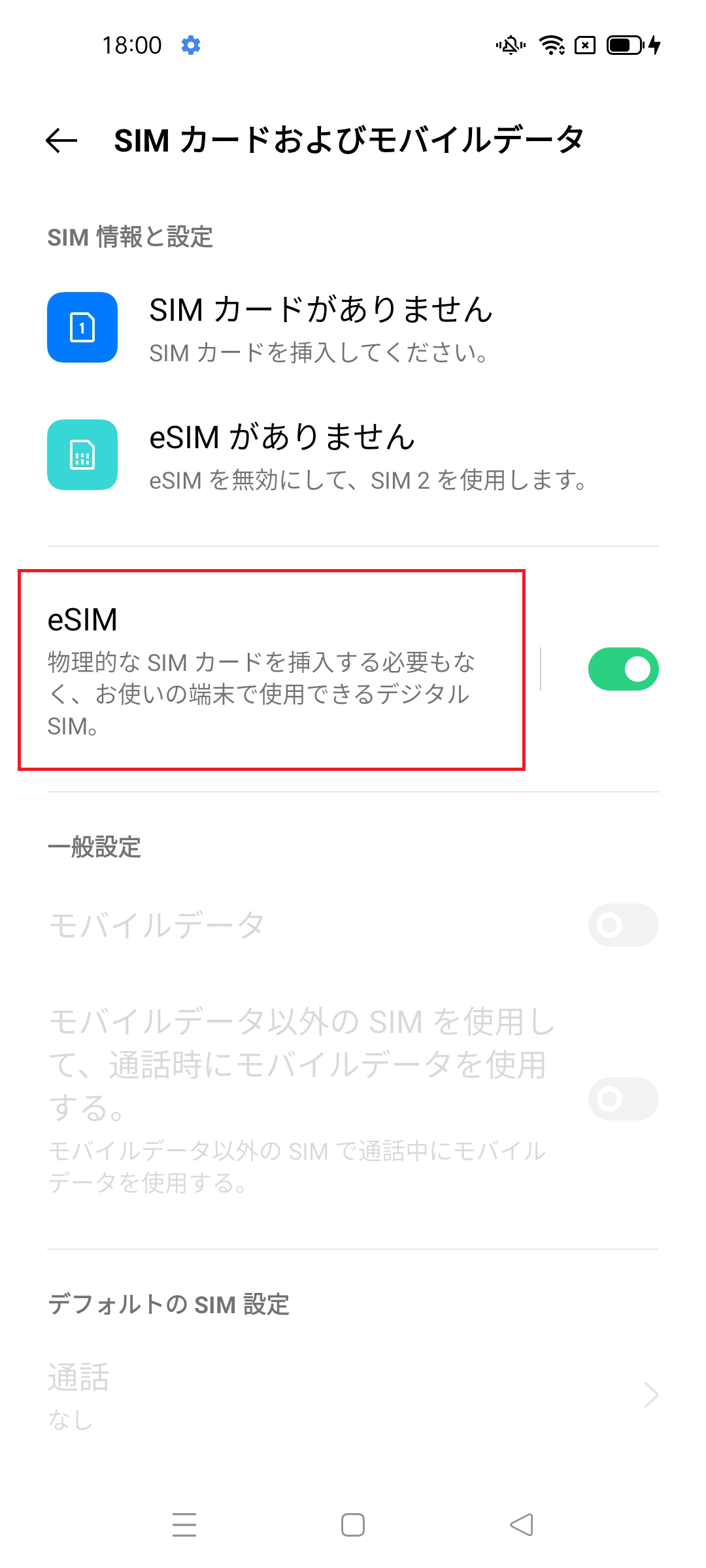Tap the charging battery icon

[624, 44]
